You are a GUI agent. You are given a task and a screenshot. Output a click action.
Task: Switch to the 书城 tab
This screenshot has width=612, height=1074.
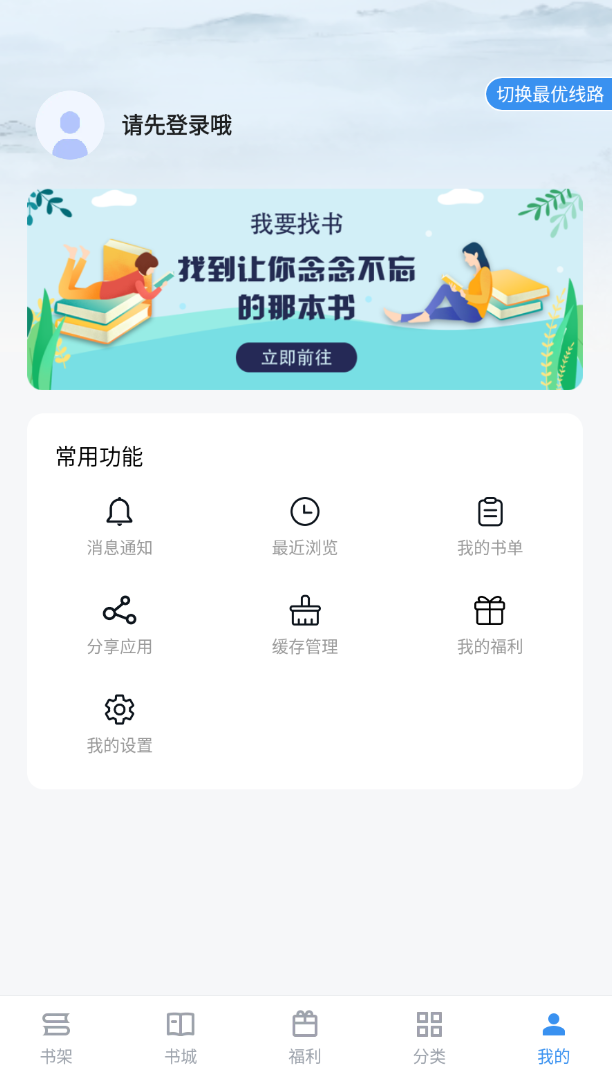(181, 1038)
